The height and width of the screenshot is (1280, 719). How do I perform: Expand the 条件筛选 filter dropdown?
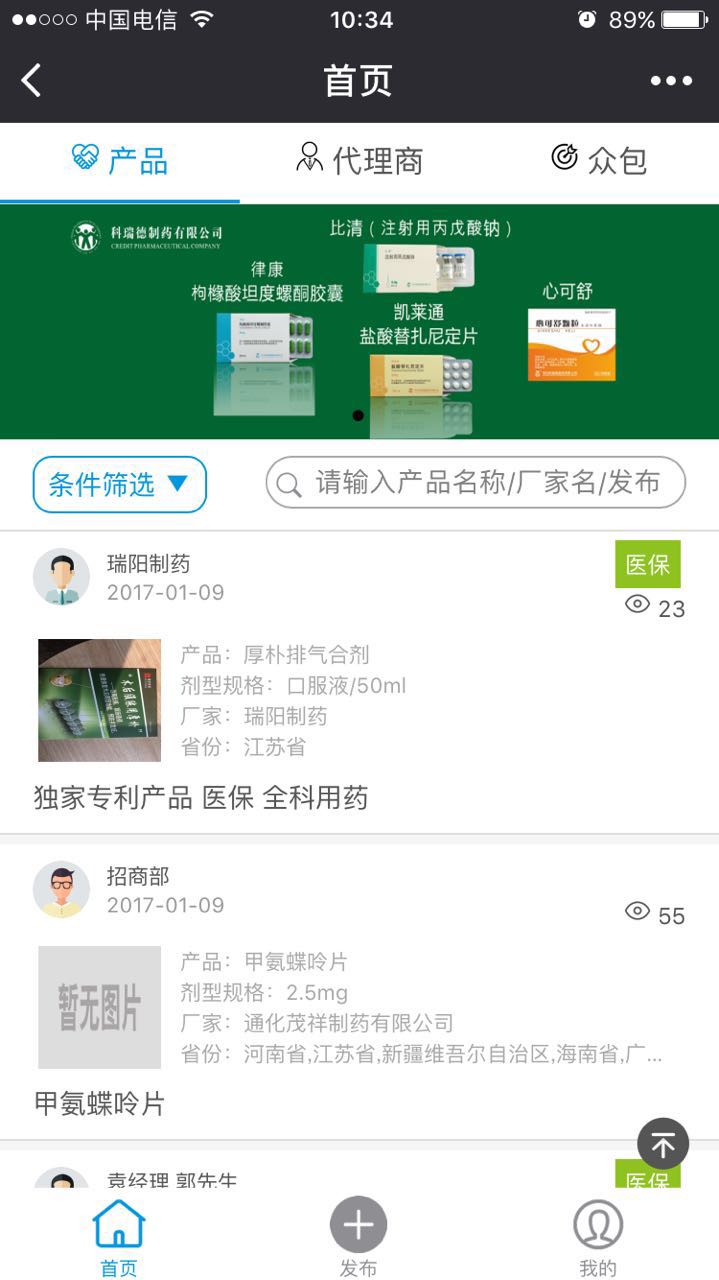point(120,485)
